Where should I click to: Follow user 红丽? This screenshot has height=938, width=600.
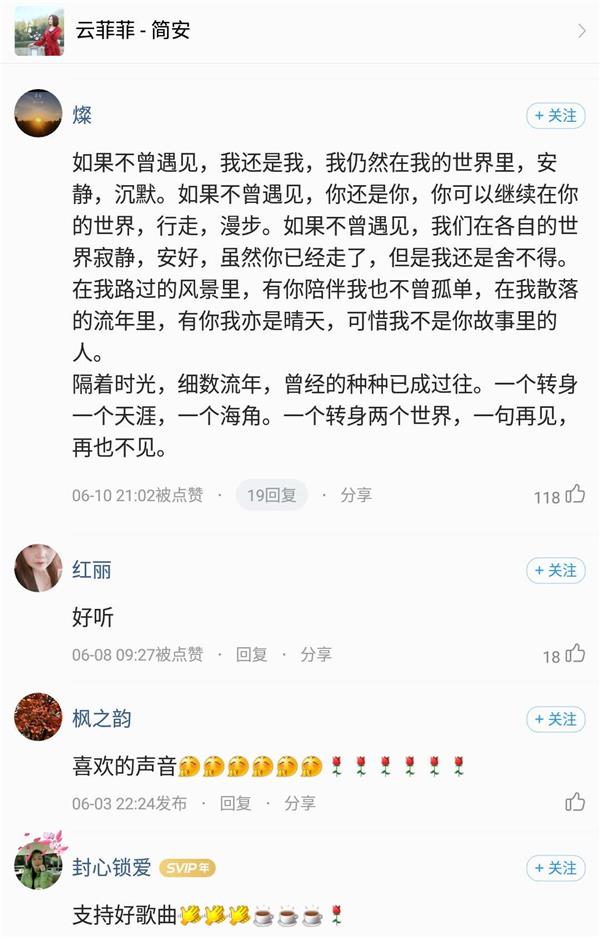click(x=555, y=570)
